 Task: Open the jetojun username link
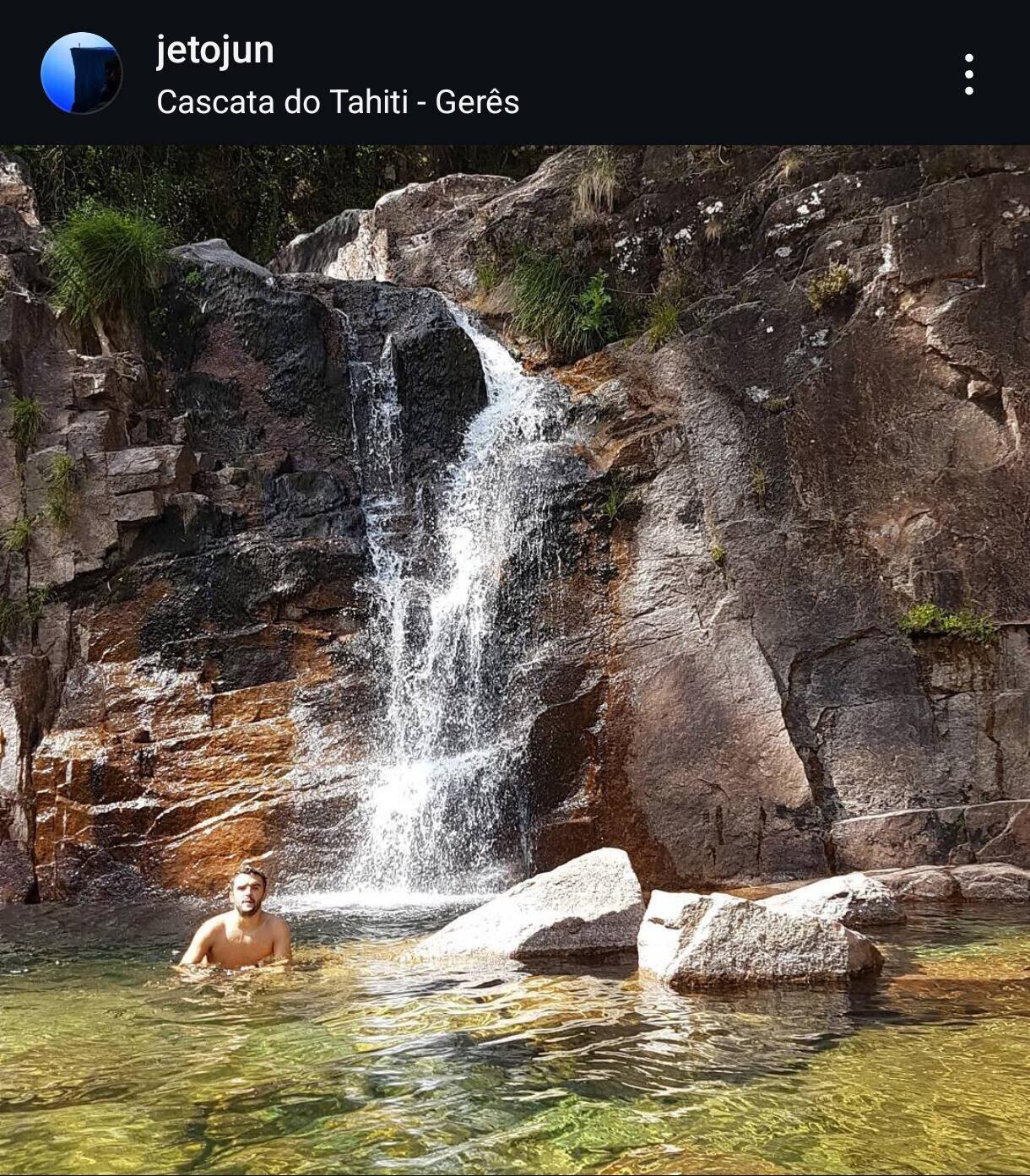(214, 50)
